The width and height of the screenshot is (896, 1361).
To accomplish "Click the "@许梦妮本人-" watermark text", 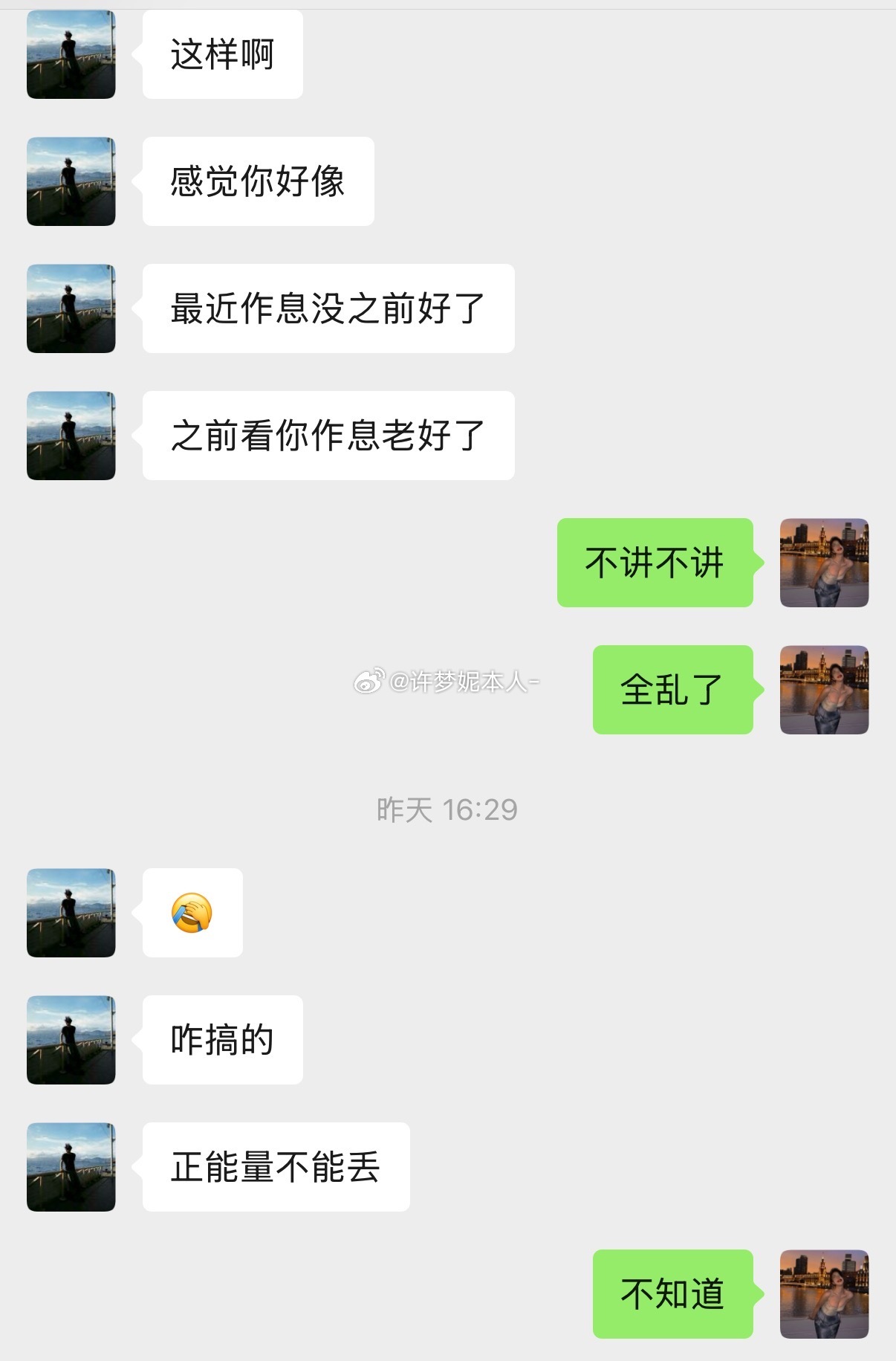I will (x=444, y=680).
